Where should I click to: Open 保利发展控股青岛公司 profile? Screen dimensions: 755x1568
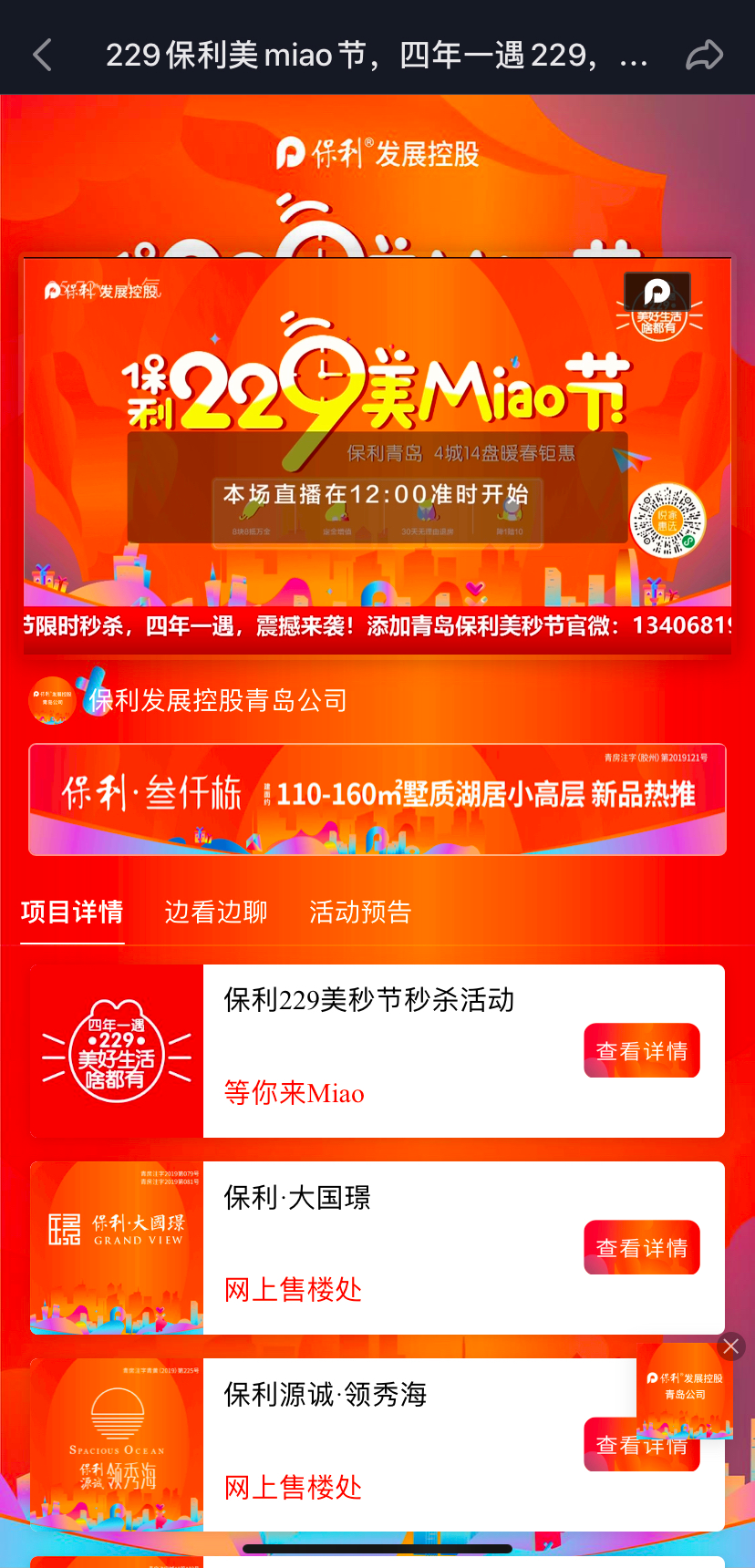tap(217, 700)
